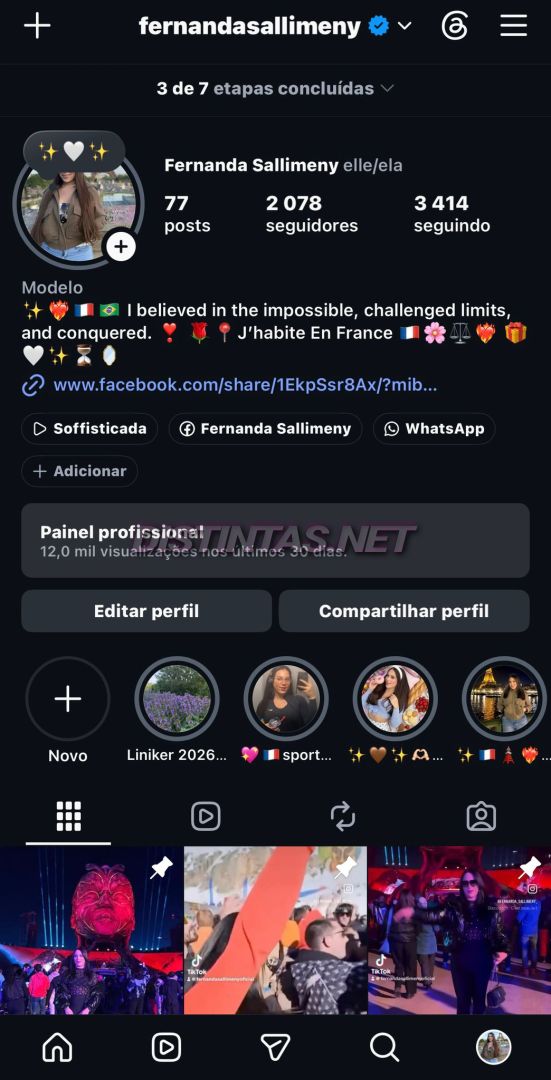Open direct messages from the bottom bar
This screenshot has height=1080, width=551.
coord(276,1048)
